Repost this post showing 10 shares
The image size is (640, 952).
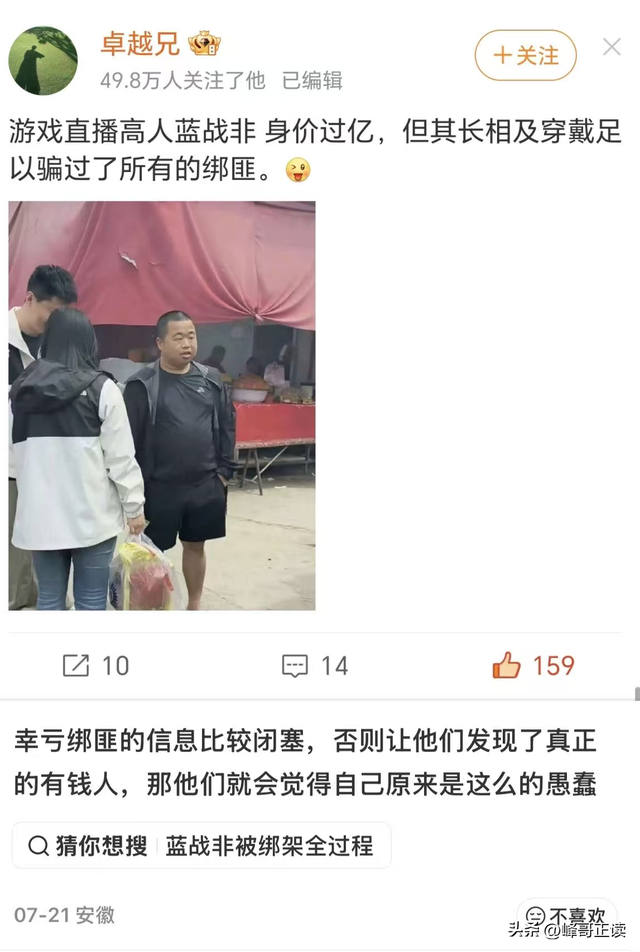[x=96, y=666]
